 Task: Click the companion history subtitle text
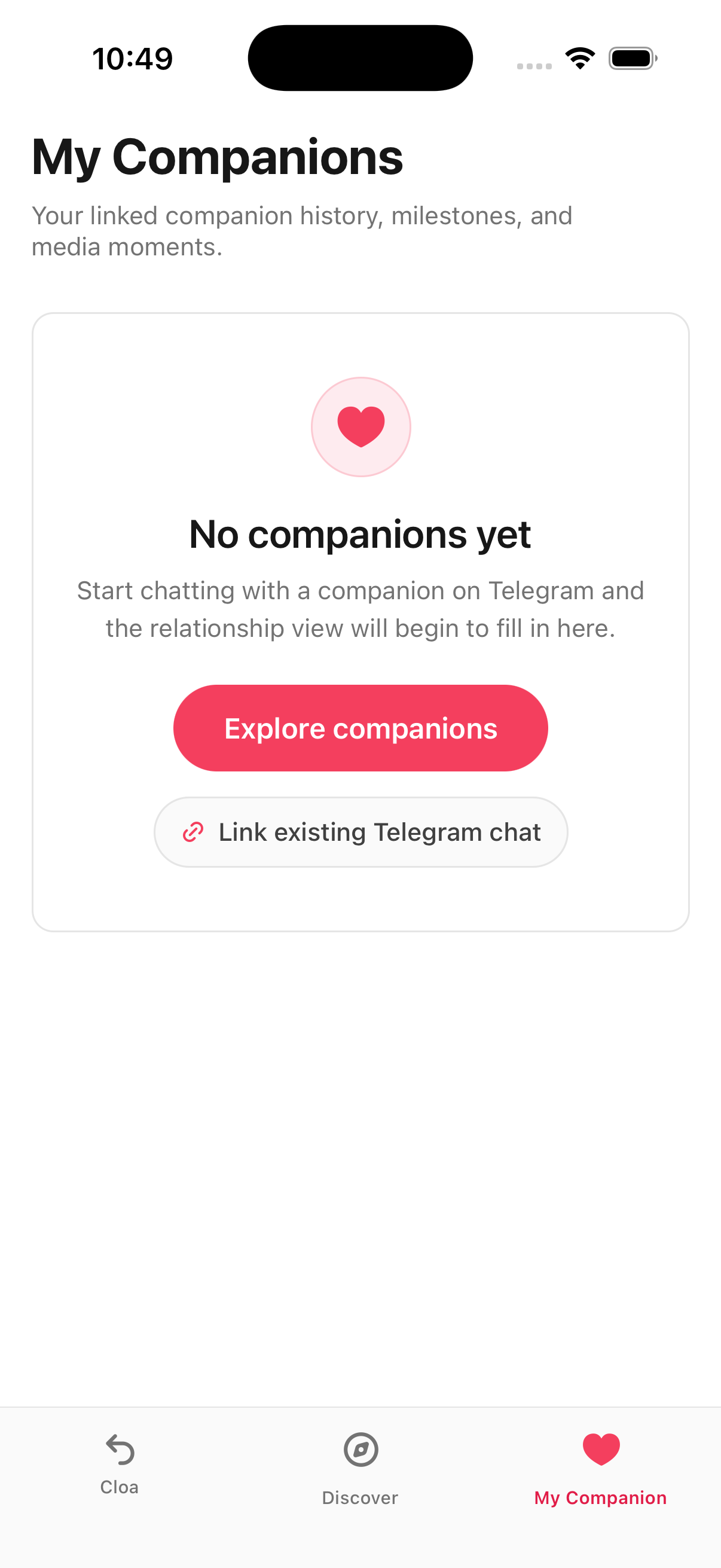coord(303,230)
